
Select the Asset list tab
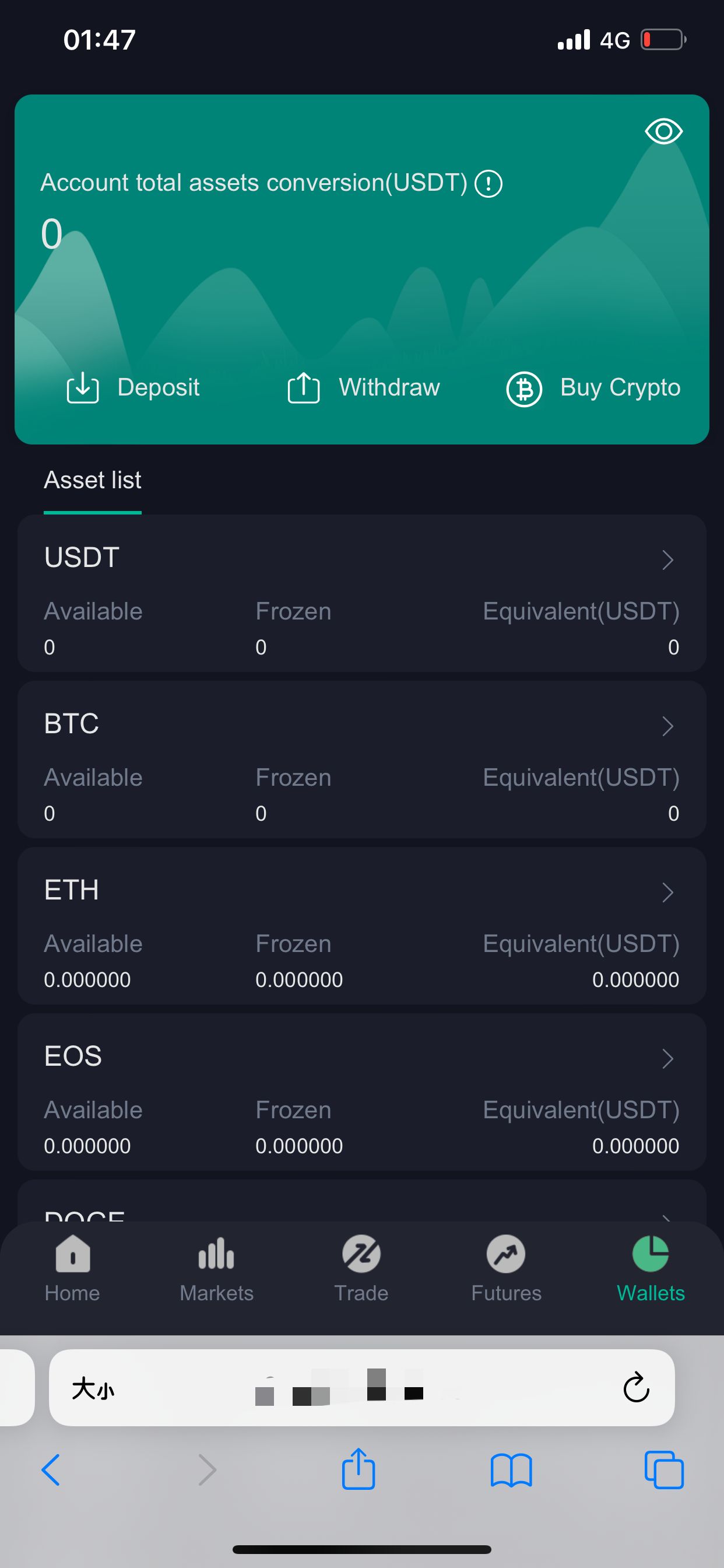tap(93, 480)
